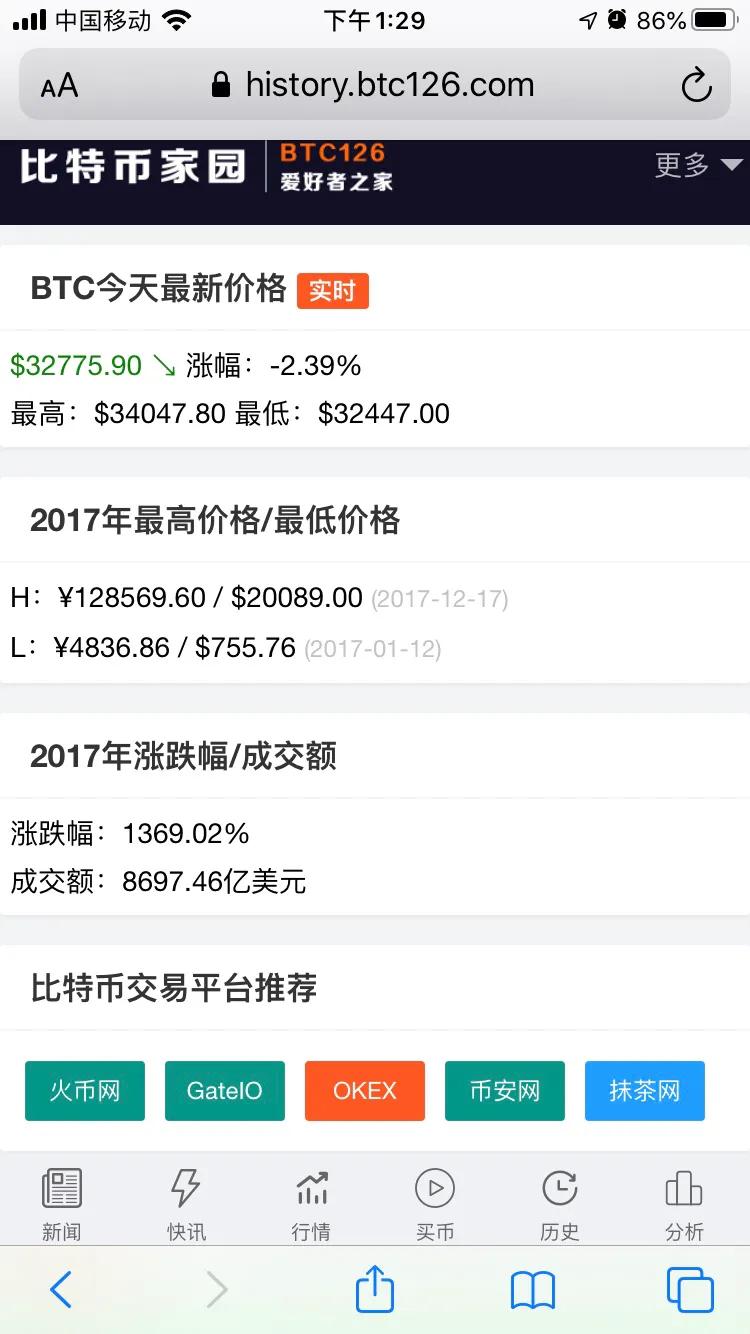Open the 抹茶网 exchange link

[x=645, y=1090]
